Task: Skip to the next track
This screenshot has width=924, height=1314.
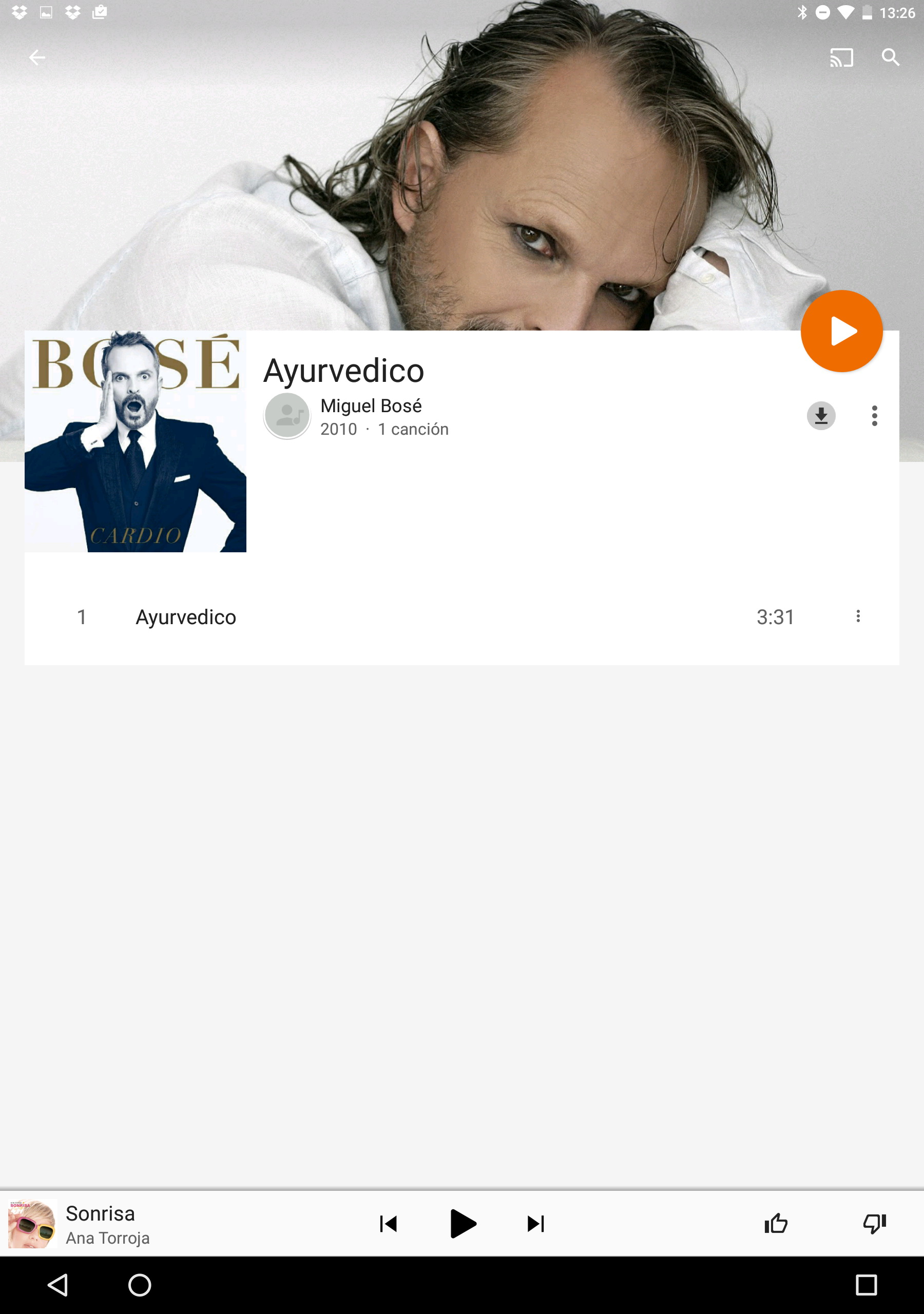Action: pos(535,1224)
